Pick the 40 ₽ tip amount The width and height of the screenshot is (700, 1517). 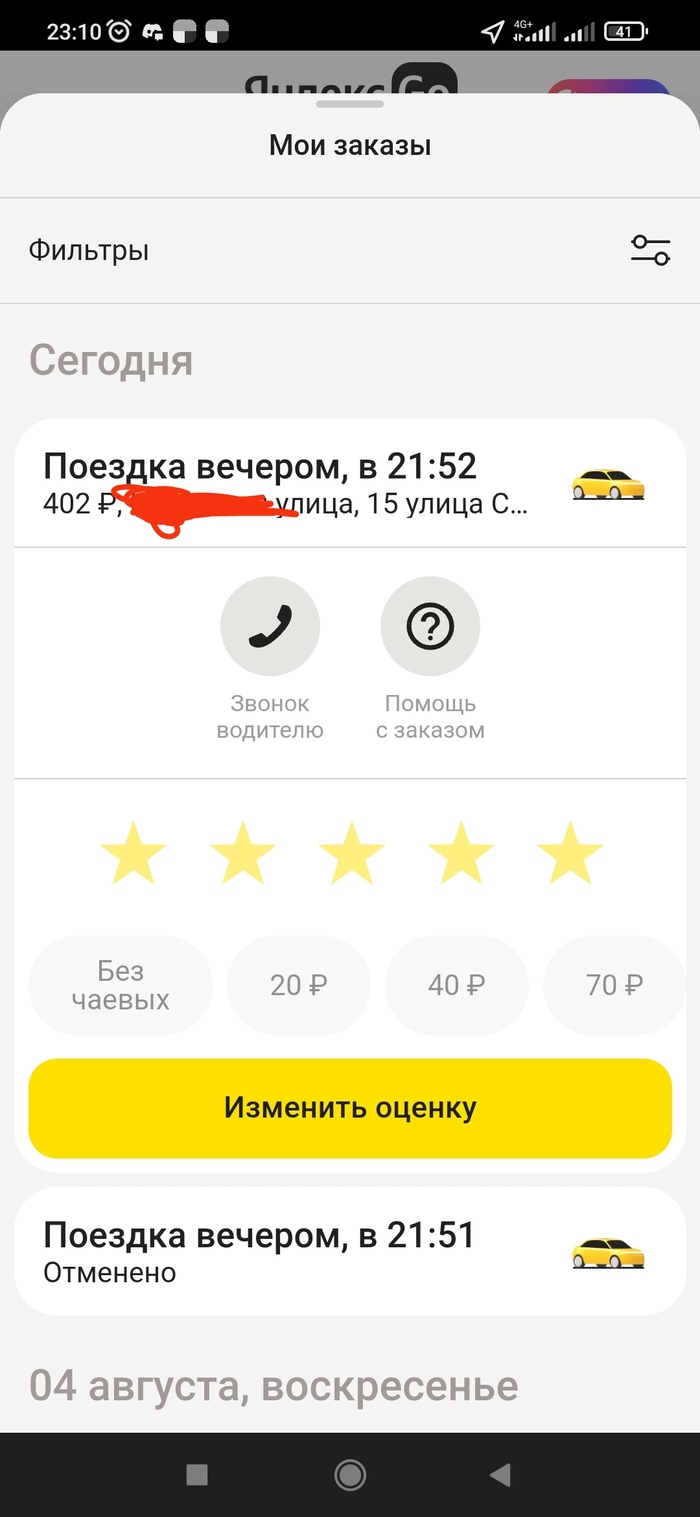pos(456,985)
